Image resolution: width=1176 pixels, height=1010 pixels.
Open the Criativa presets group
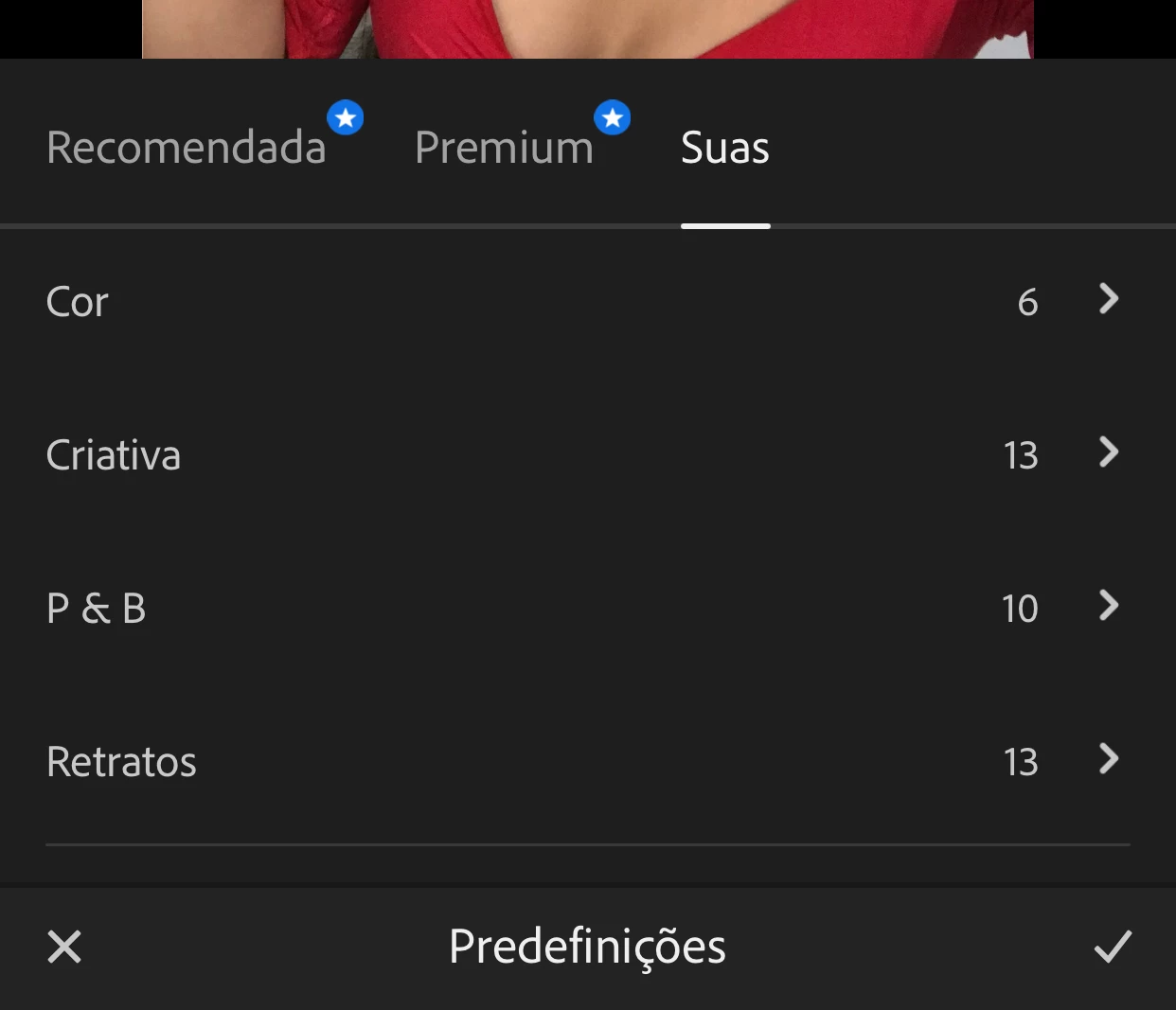(587, 455)
